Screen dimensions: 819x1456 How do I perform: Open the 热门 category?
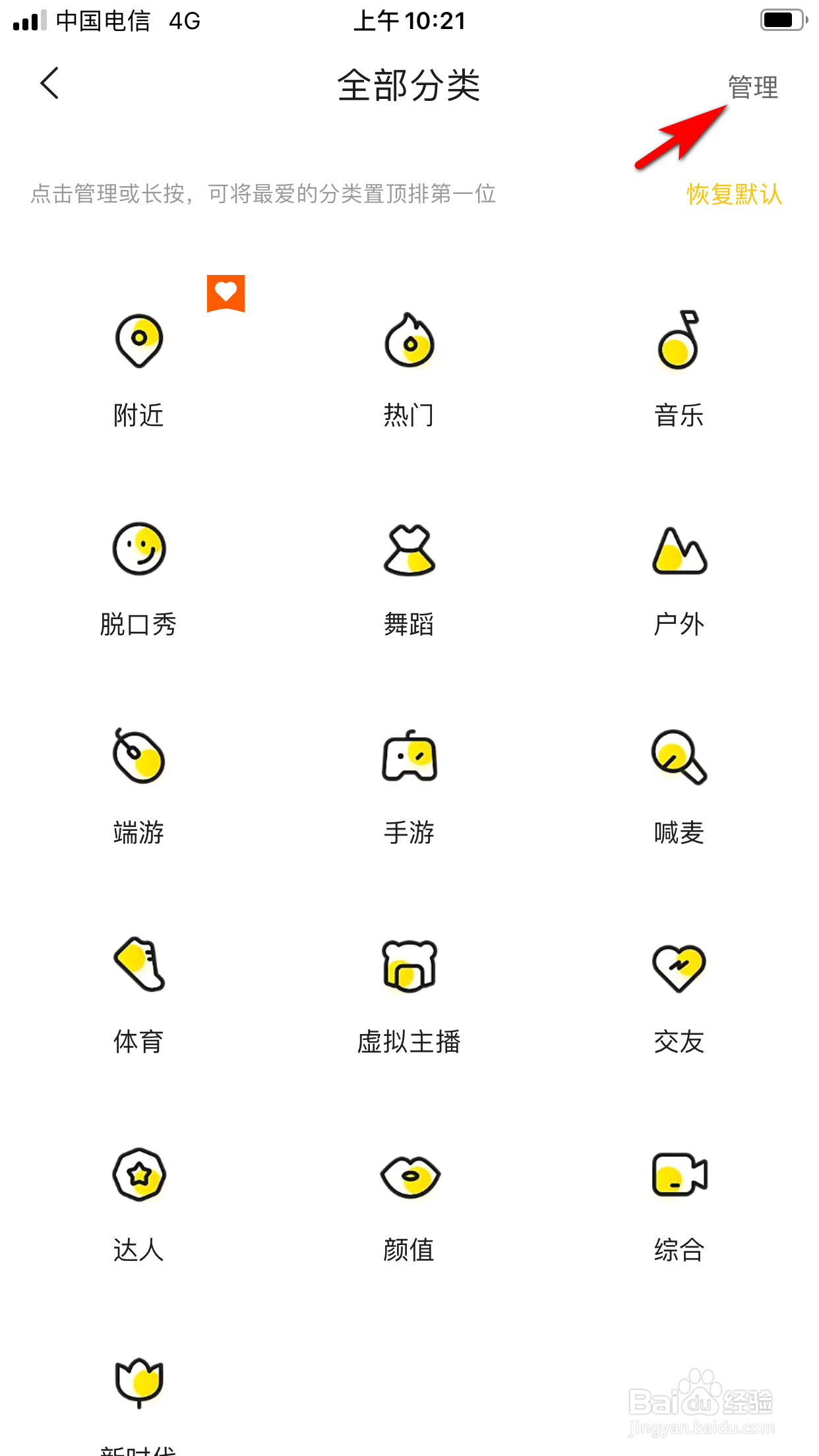point(409,369)
